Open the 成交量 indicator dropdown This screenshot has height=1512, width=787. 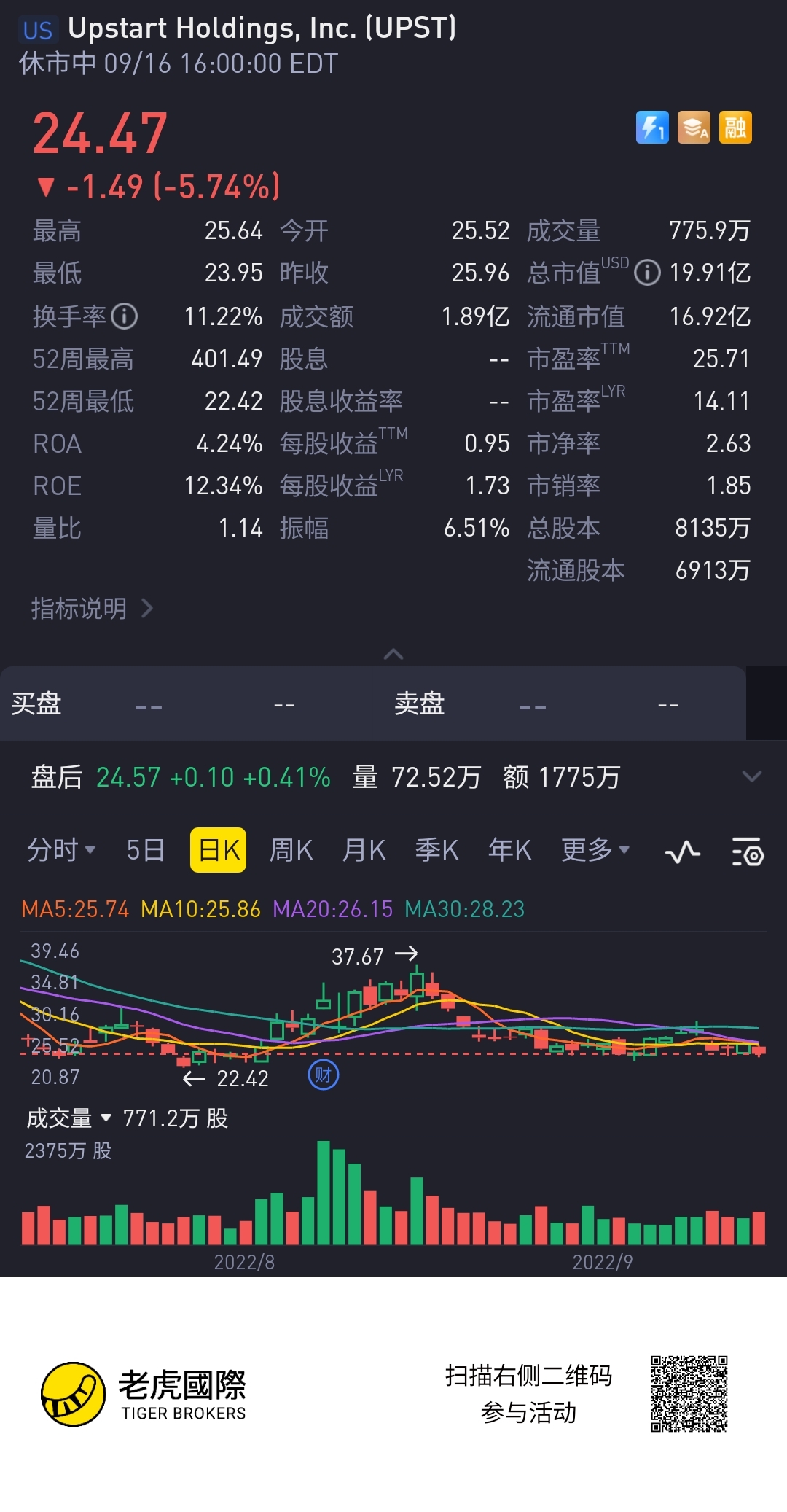tap(69, 1118)
